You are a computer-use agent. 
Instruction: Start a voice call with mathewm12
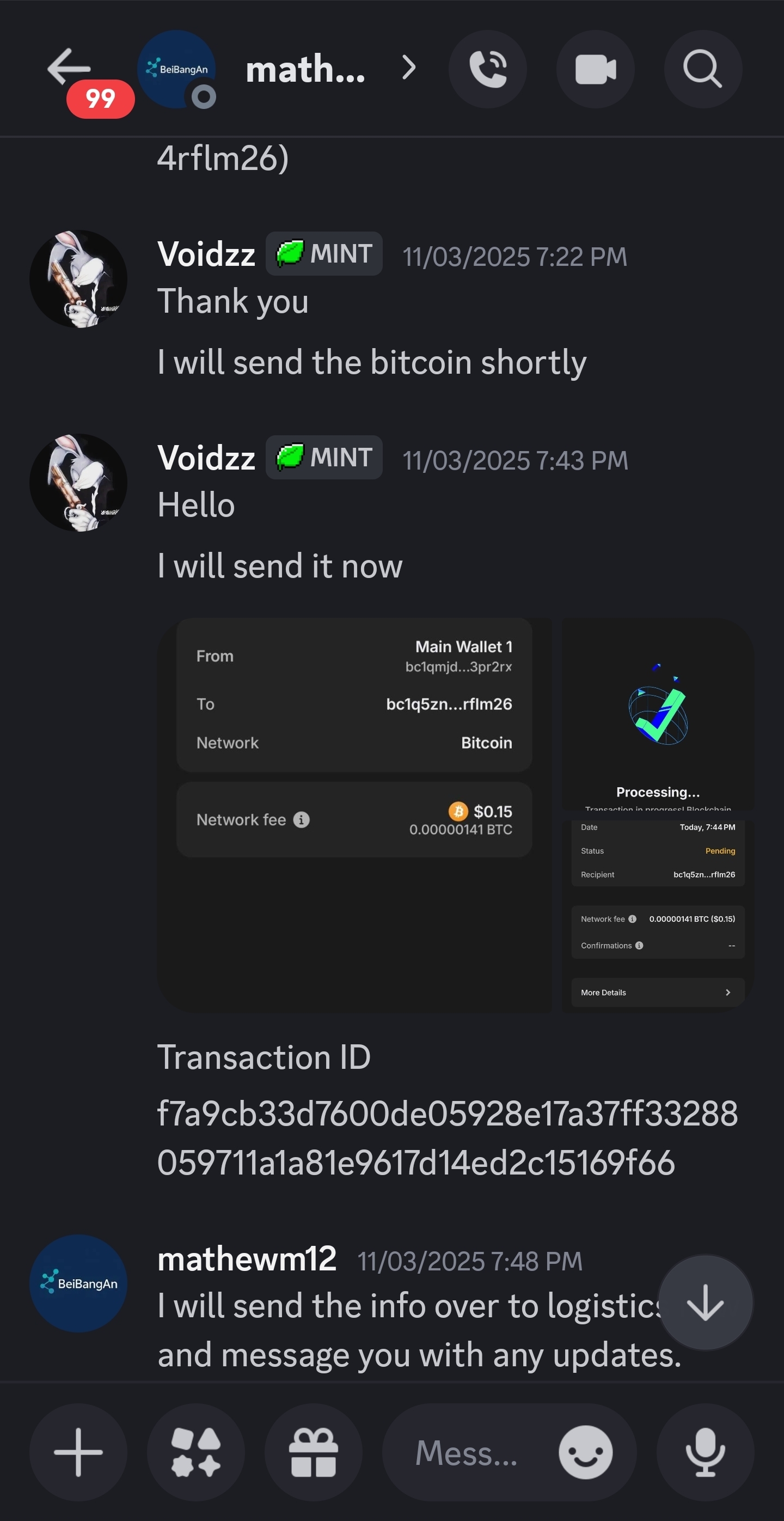tap(488, 69)
